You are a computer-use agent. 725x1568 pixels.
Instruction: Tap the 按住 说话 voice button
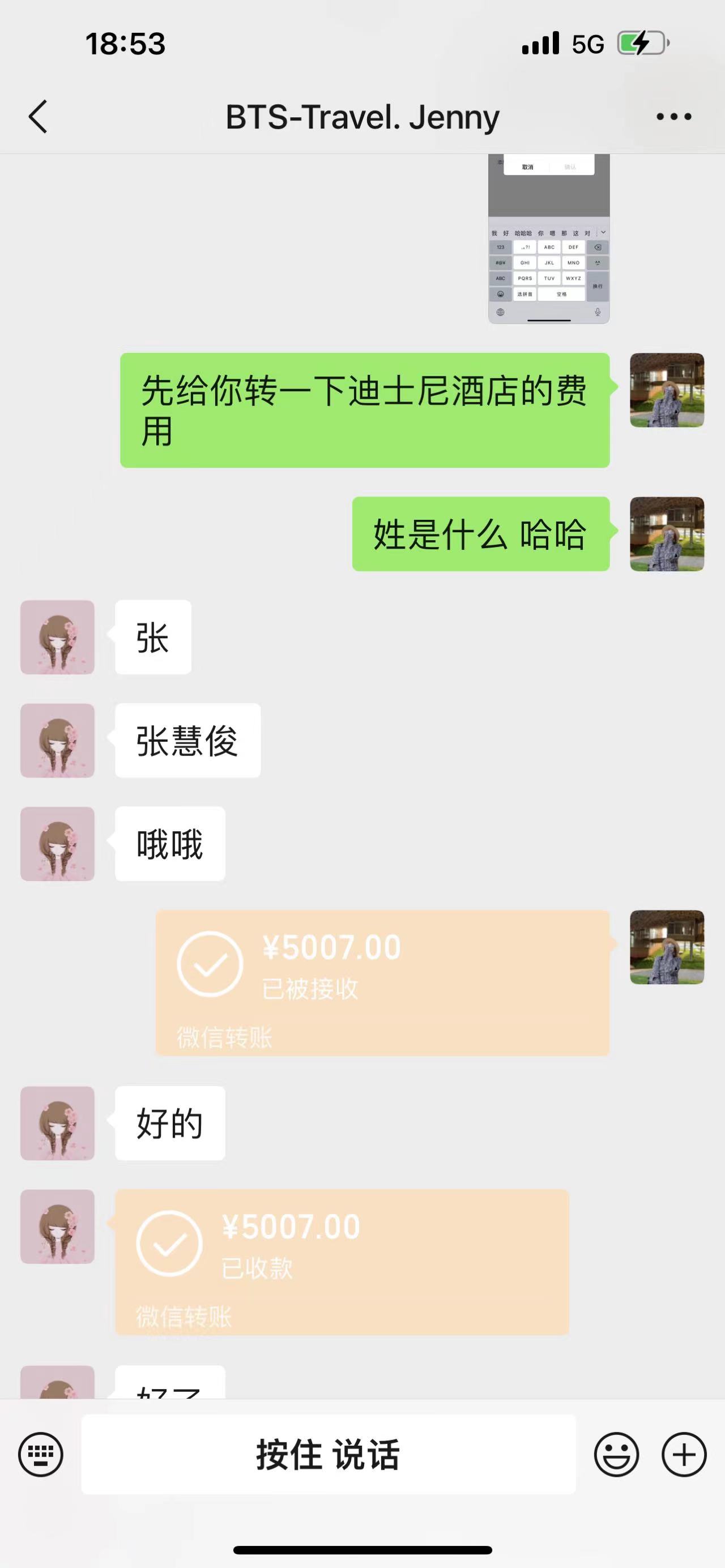(x=328, y=1454)
